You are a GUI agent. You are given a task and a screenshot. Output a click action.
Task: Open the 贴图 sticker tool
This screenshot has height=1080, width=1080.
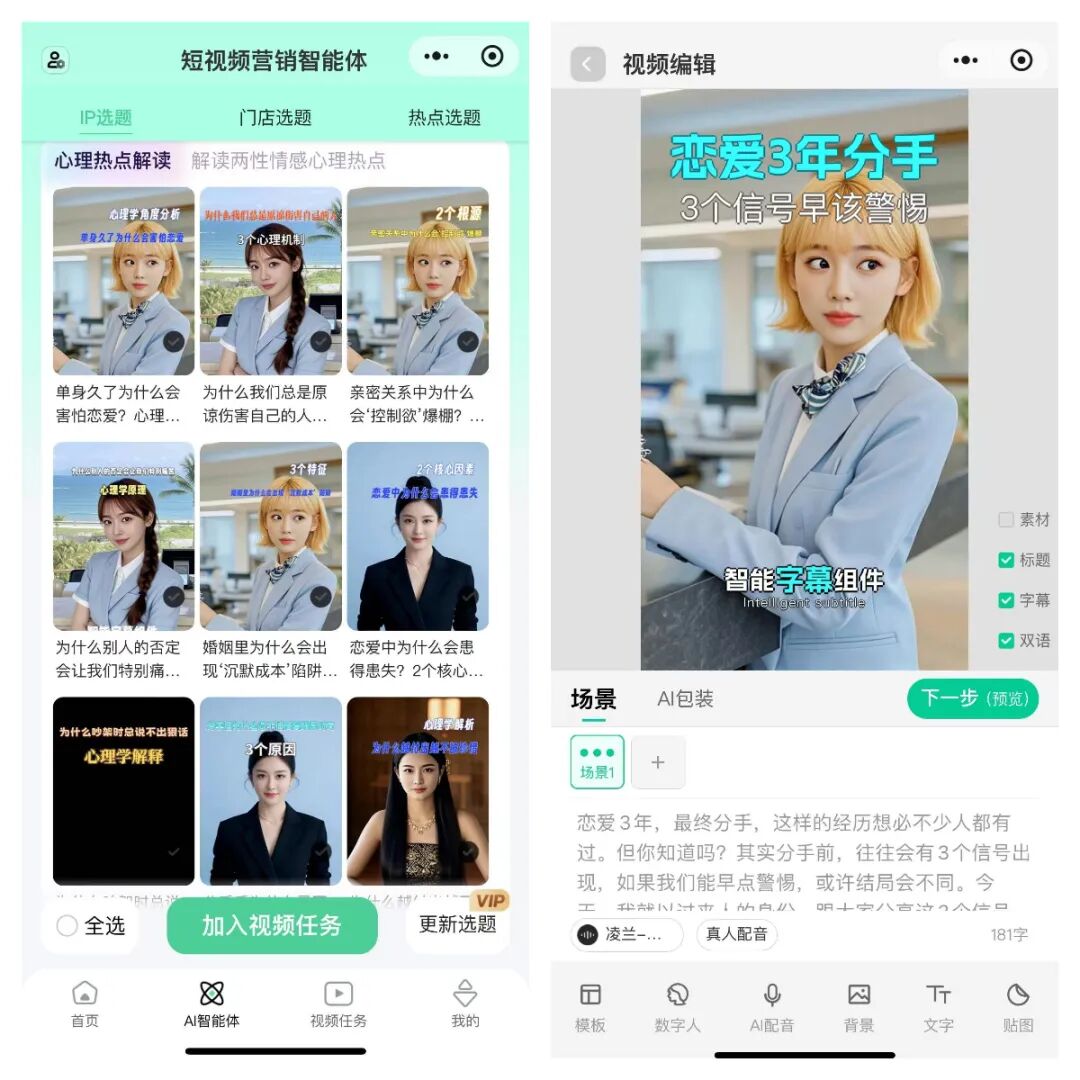click(x=1018, y=1006)
